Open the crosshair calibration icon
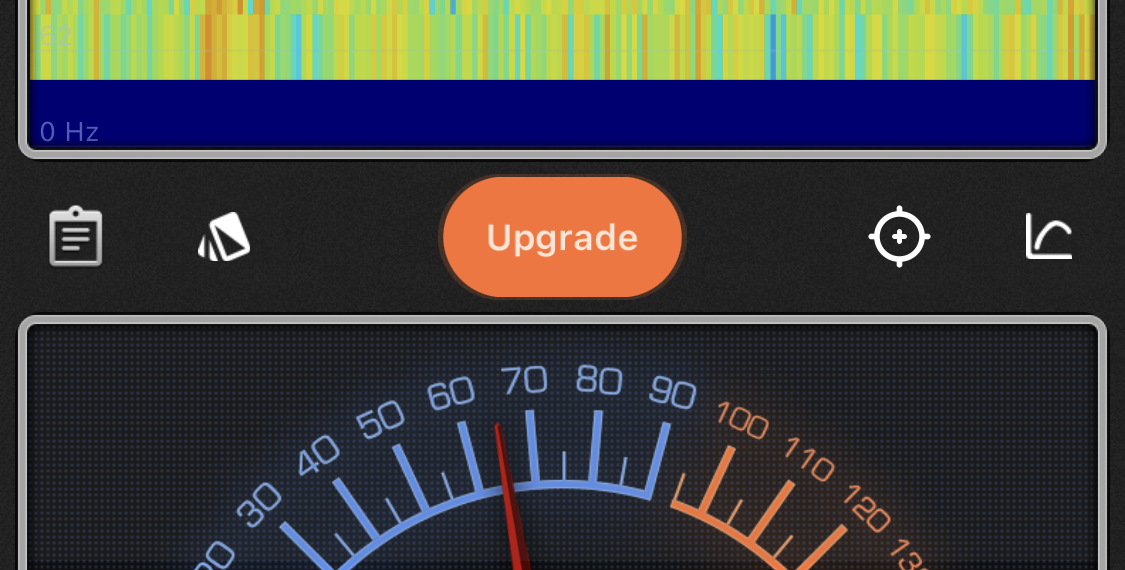 click(x=899, y=237)
